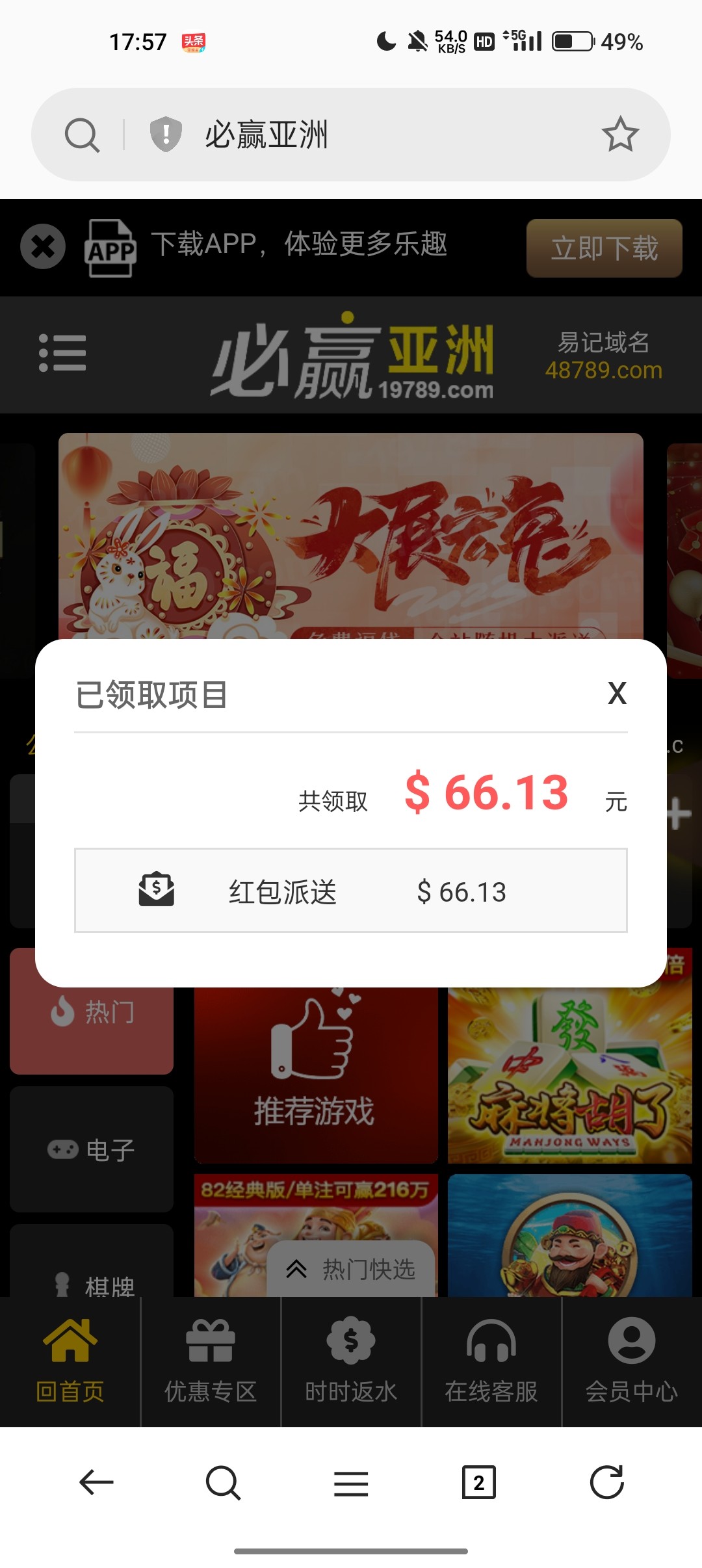Bookmark this page with the star icon
This screenshot has width=702, height=1568.
click(620, 135)
